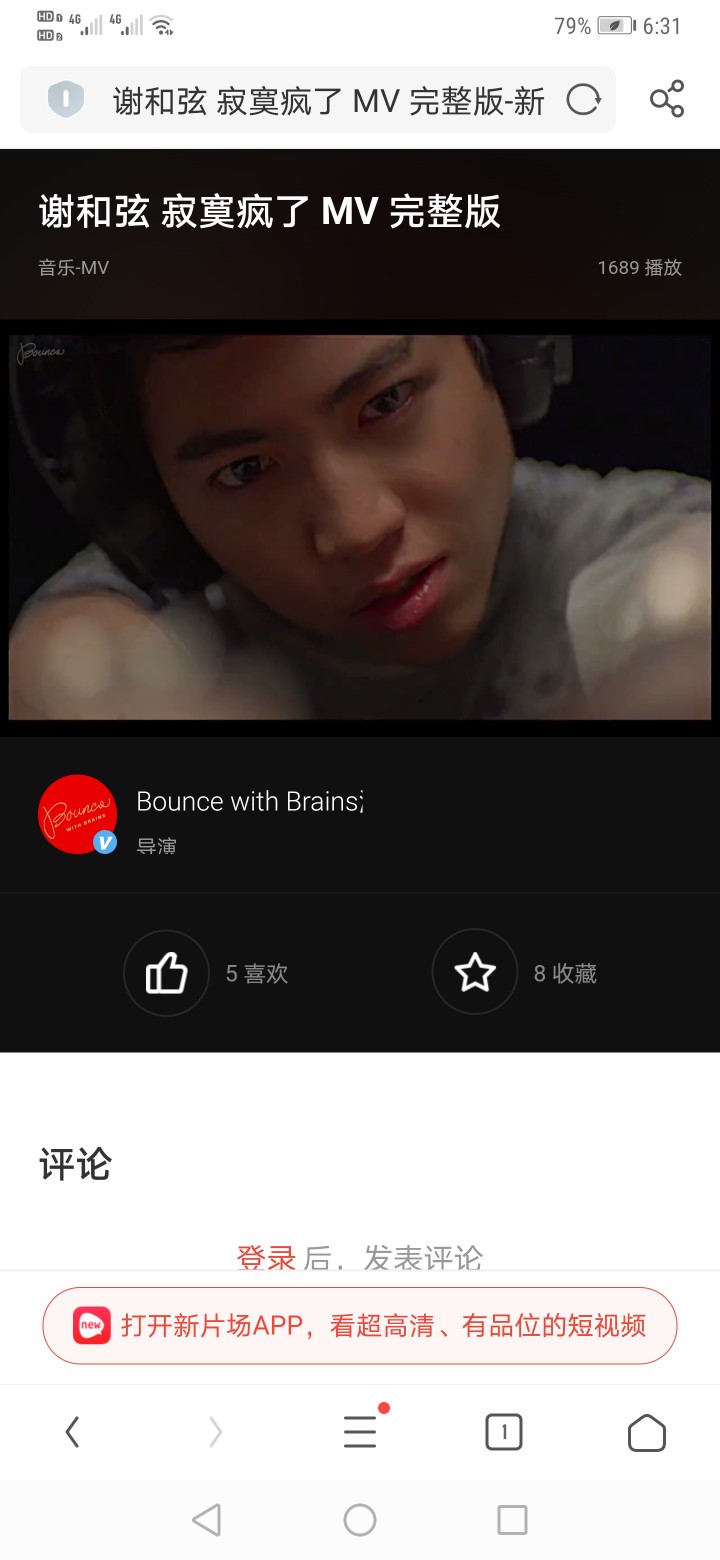Open the browser tabs switcher
The image size is (720, 1560).
point(504,1433)
